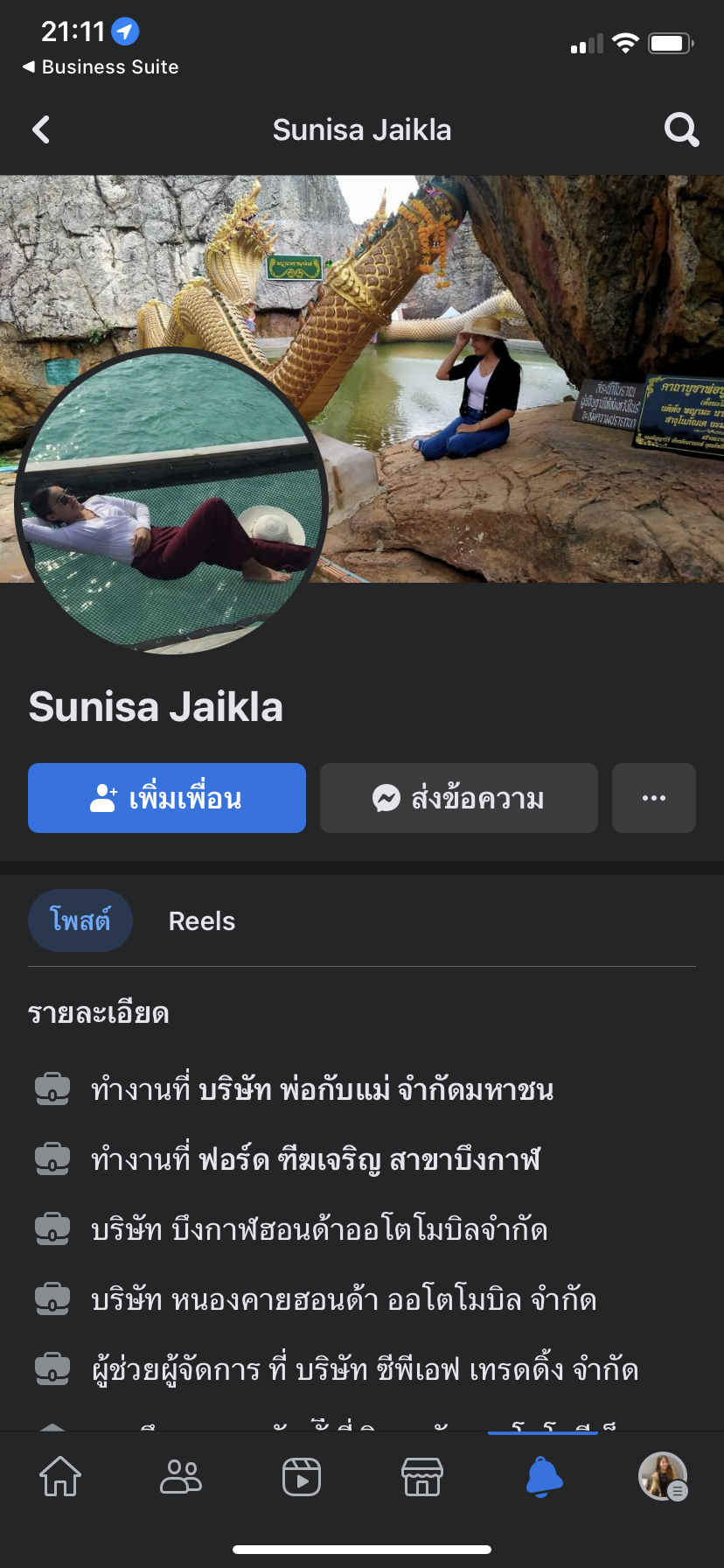Open the profile menu avatar tab
This screenshot has width=724, height=1568.
coord(663,1477)
